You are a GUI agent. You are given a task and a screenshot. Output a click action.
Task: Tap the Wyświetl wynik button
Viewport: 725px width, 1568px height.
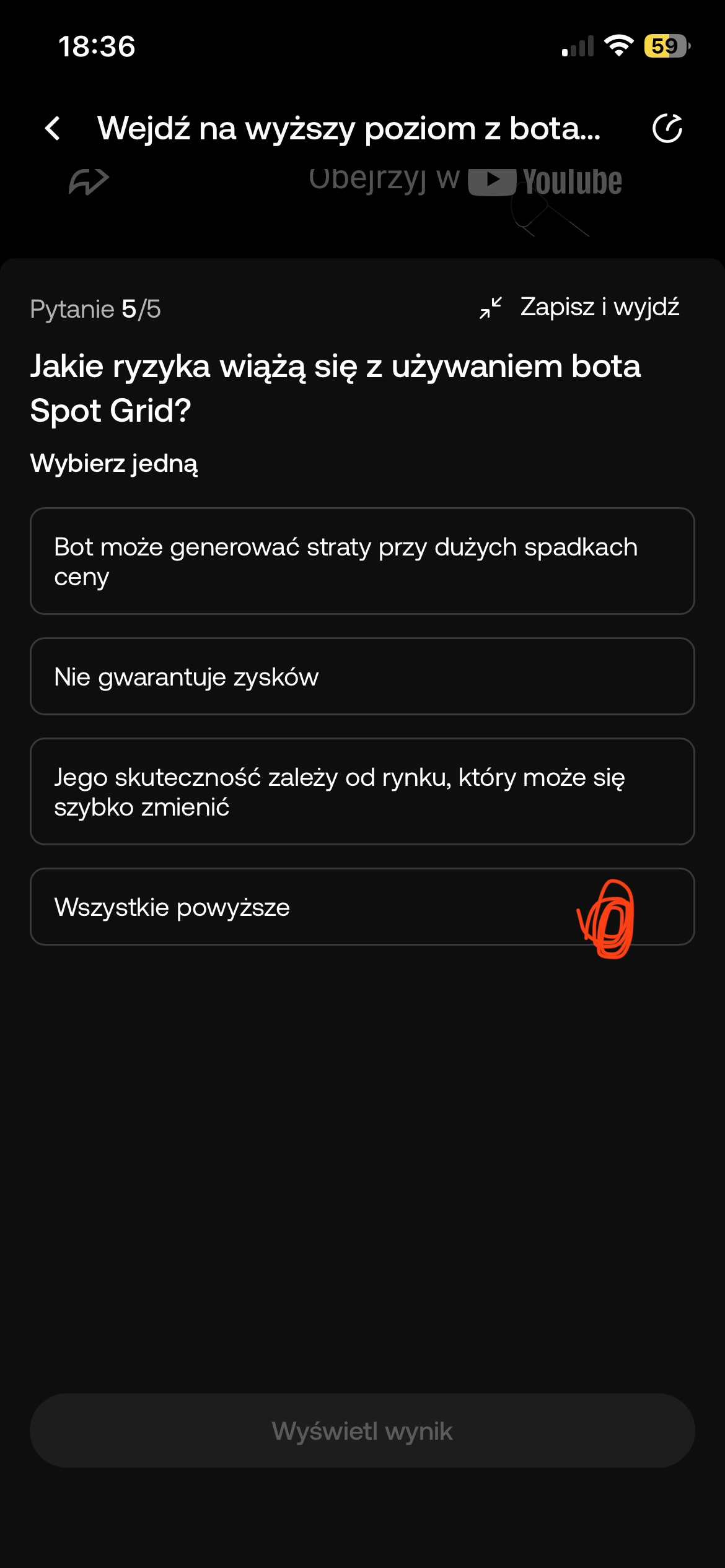click(x=362, y=1431)
